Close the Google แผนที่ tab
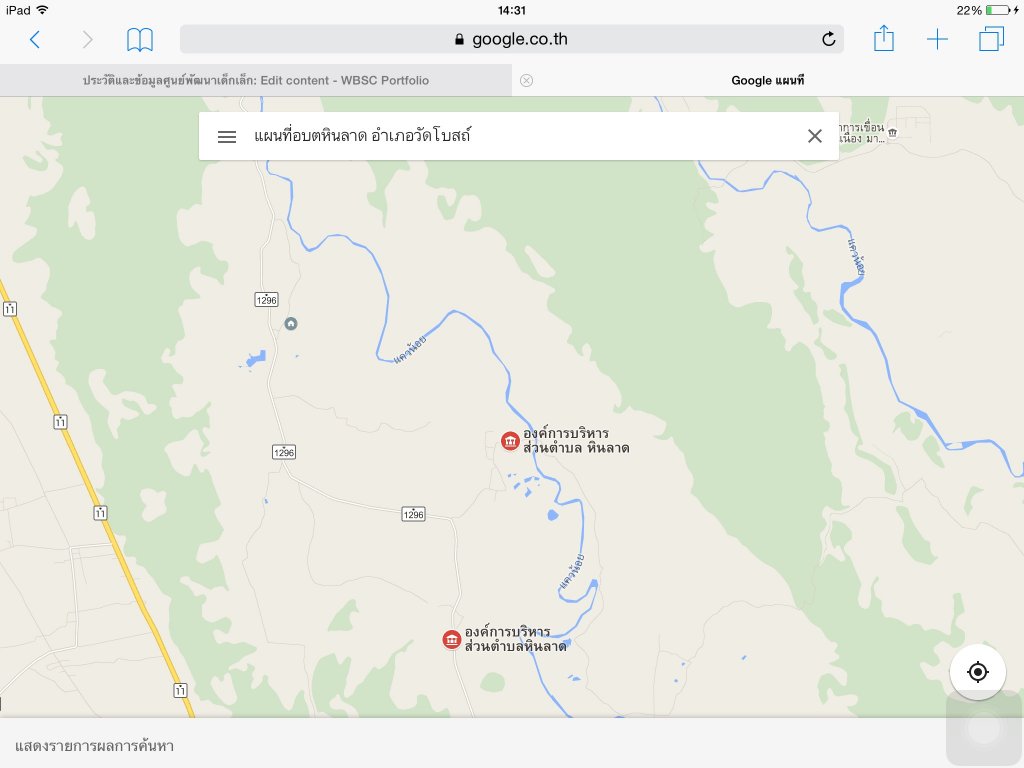Screen dimensions: 1024x768 click(527, 80)
